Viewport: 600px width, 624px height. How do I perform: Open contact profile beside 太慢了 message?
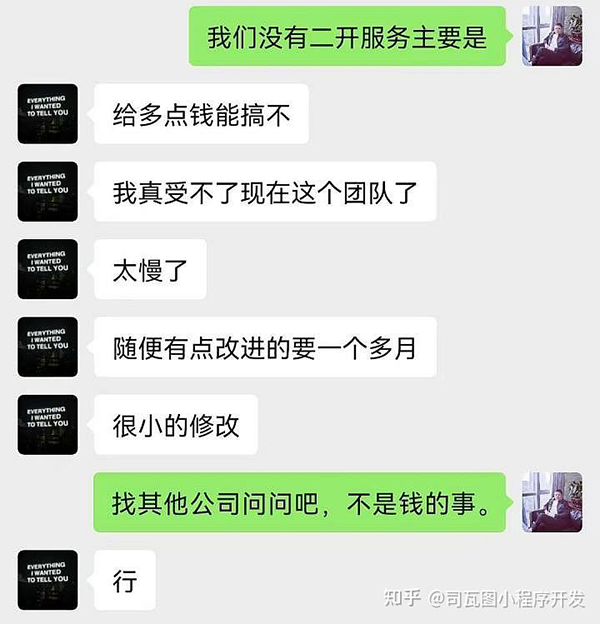(48, 269)
